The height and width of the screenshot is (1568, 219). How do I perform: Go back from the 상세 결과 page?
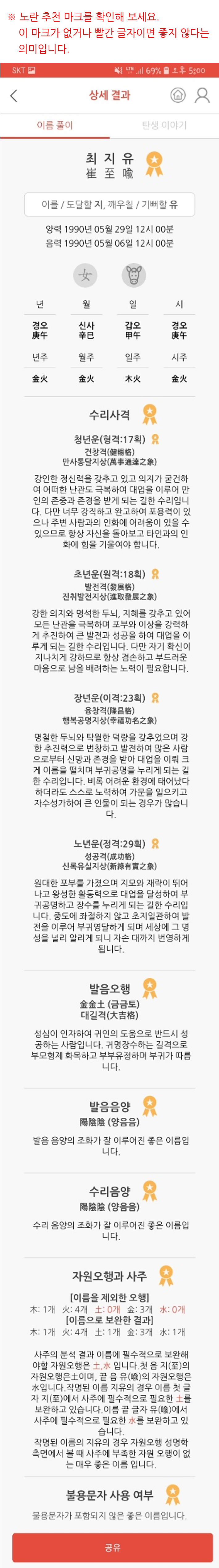click(14, 96)
